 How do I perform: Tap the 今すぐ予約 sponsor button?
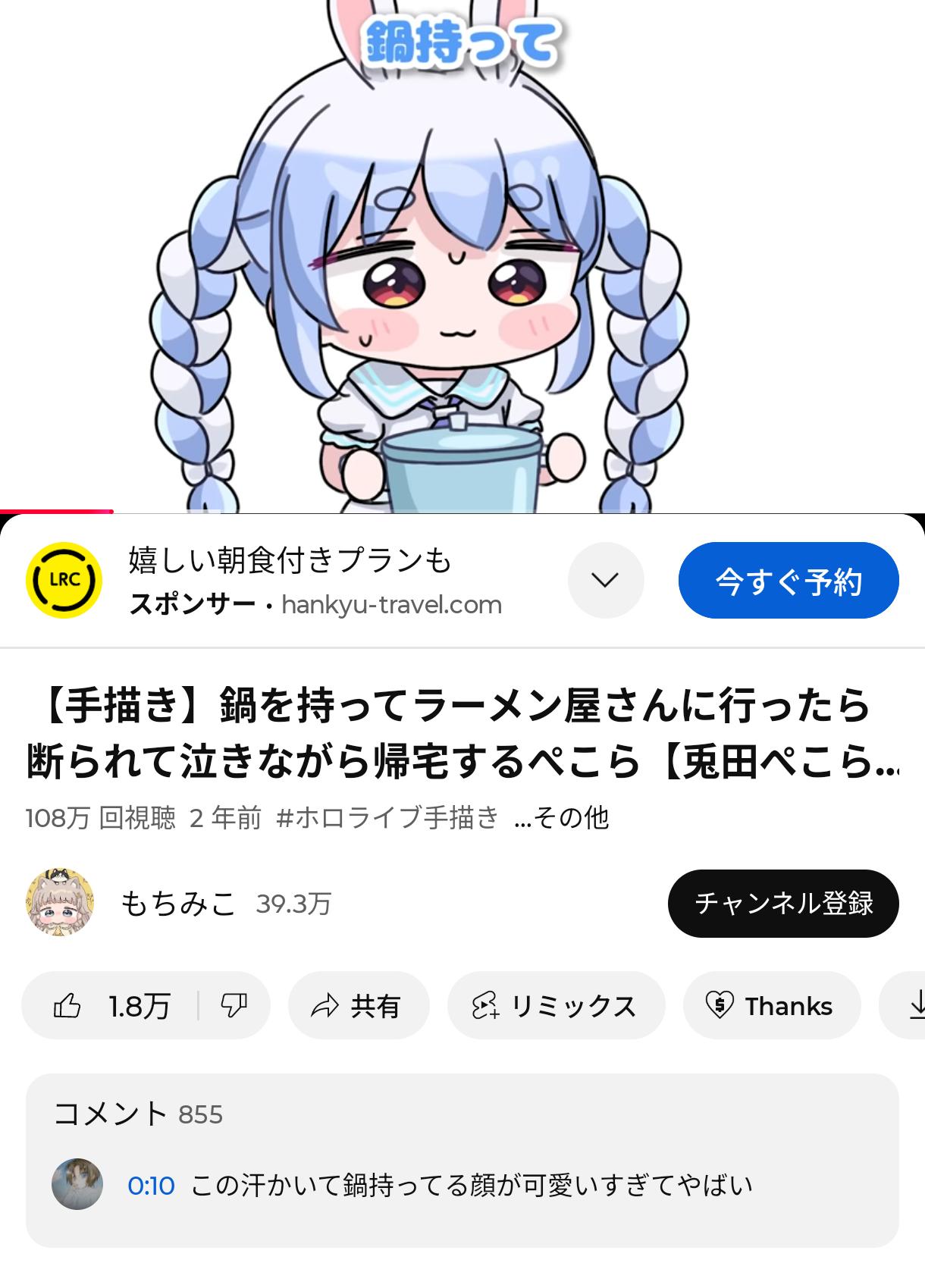(x=789, y=581)
